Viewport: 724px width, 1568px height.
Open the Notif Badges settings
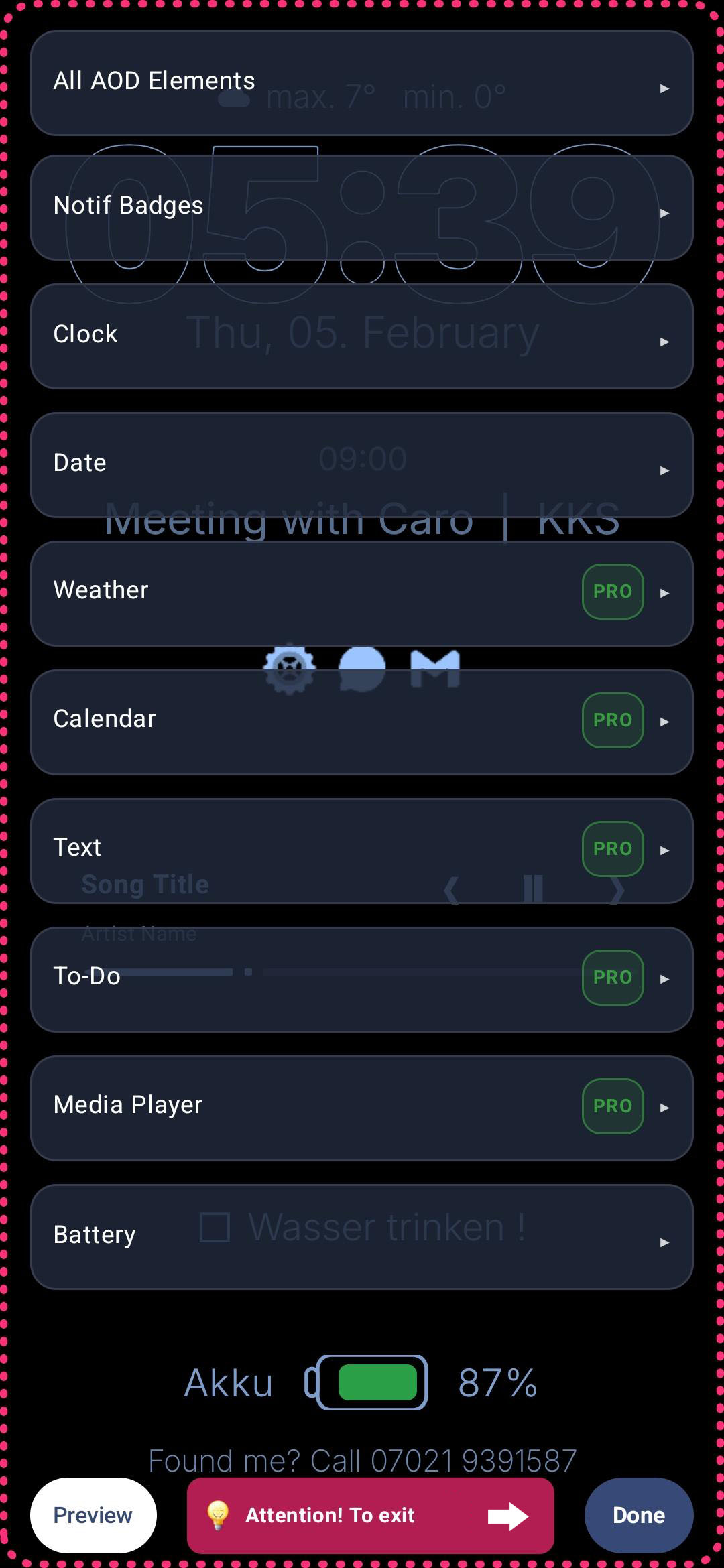[361, 208]
